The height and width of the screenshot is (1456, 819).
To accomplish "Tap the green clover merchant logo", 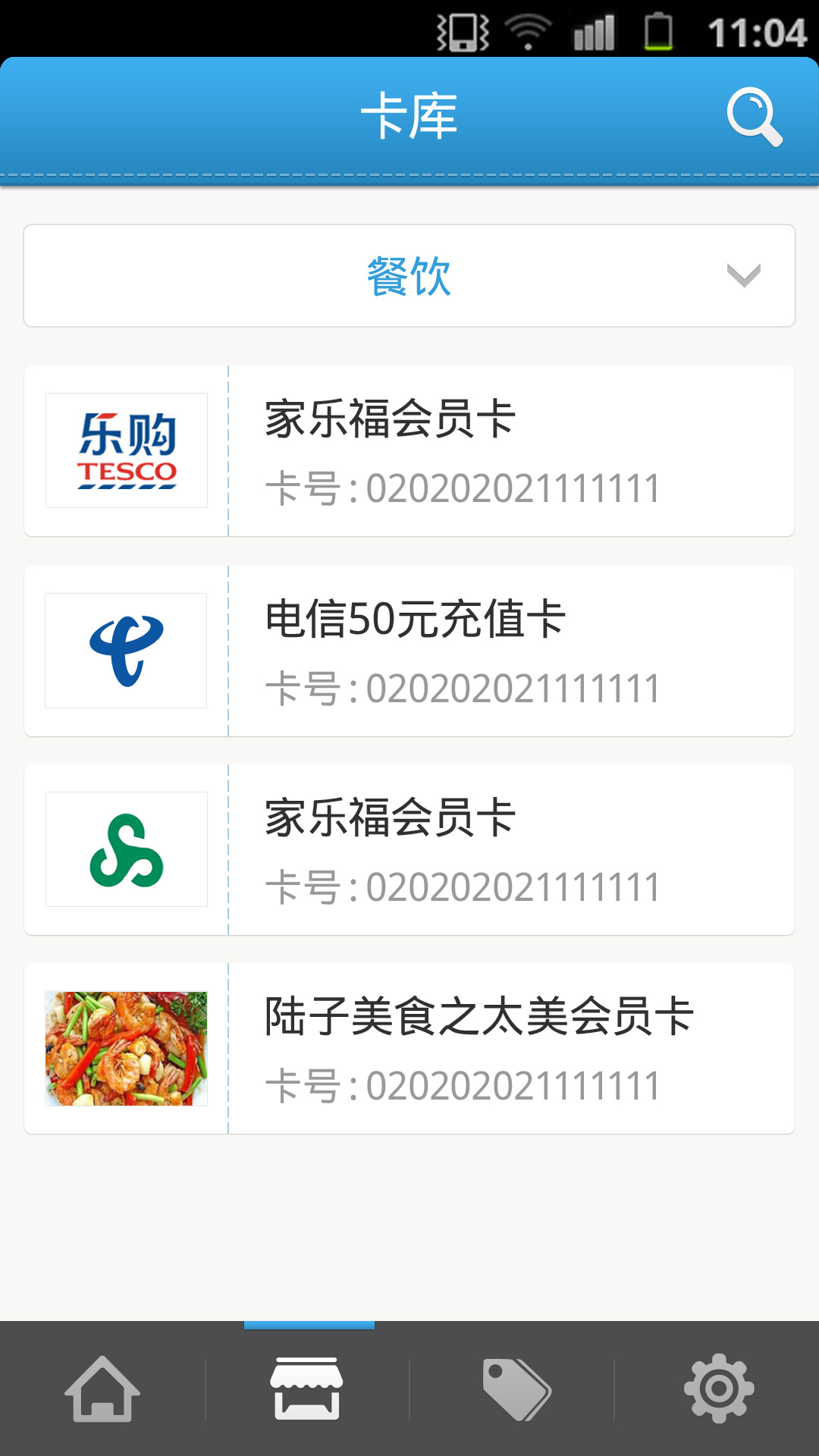I will (x=126, y=849).
